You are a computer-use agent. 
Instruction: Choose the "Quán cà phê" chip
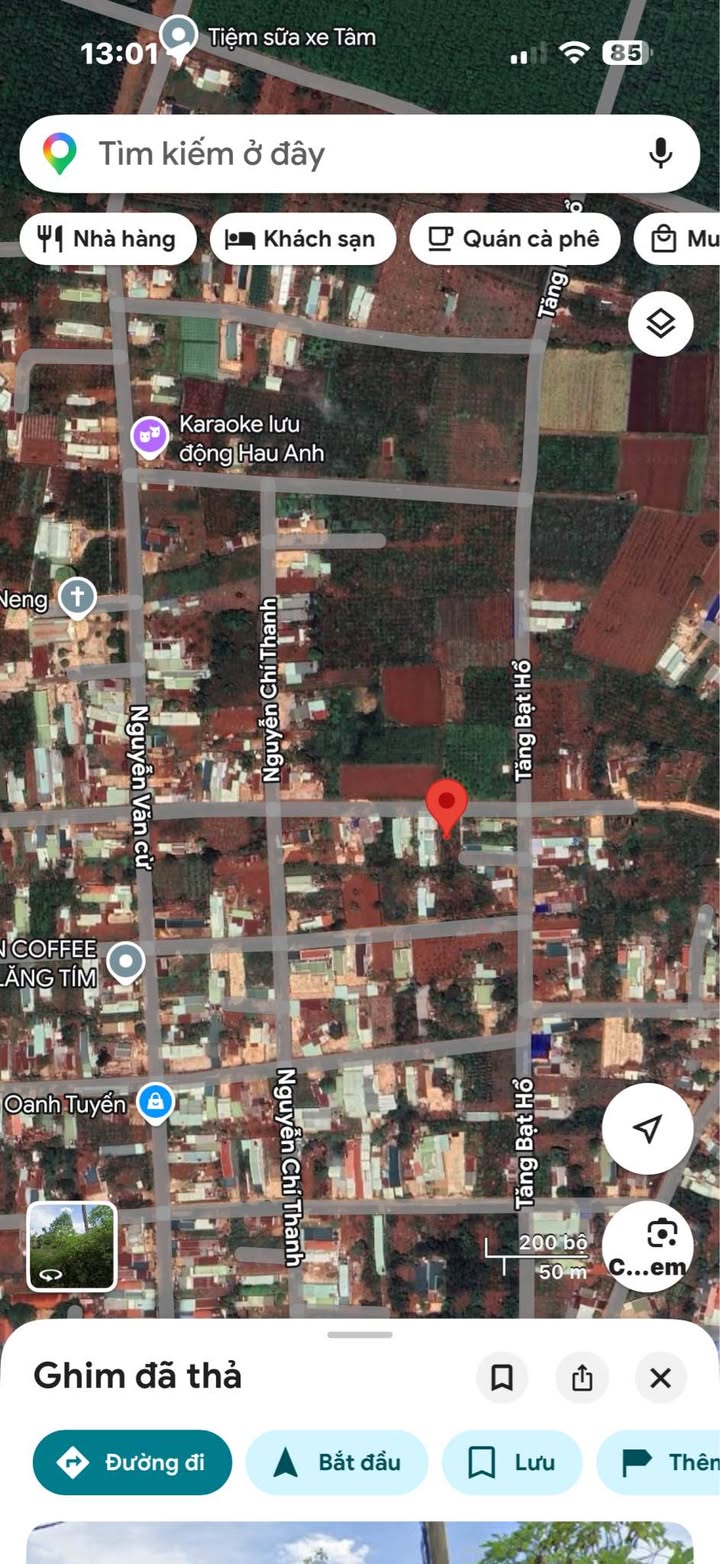click(x=514, y=239)
